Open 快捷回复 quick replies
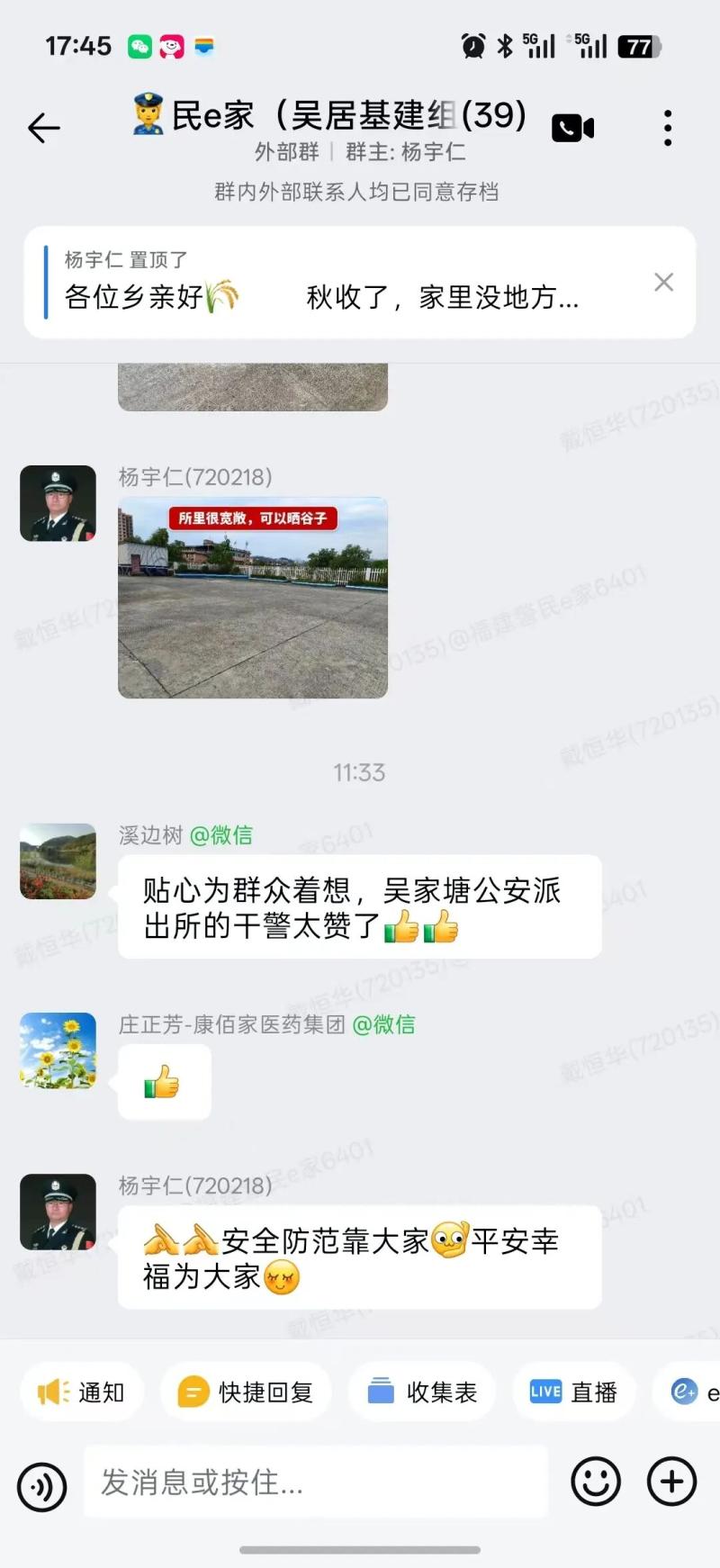Image resolution: width=720 pixels, height=1568 pixels. (x=246, y=1392)
